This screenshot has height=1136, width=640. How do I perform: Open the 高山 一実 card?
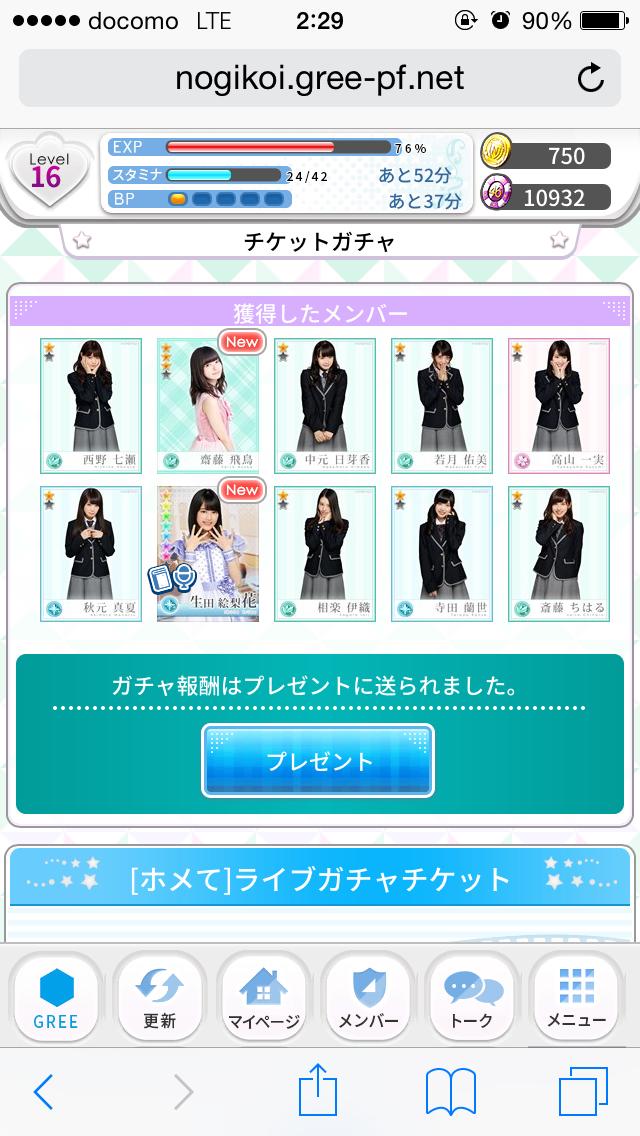[x=559, y=405]
